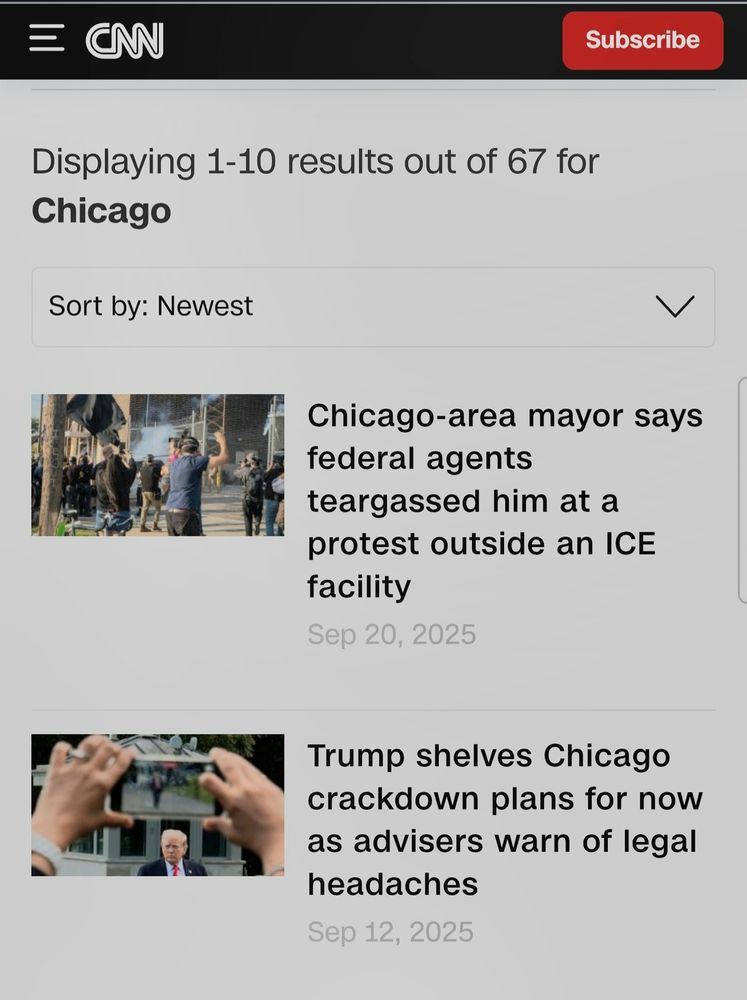Expand the Sort by Newest dropdown
This screenshot has height=1000, width=747.
[x=373, y=306]
